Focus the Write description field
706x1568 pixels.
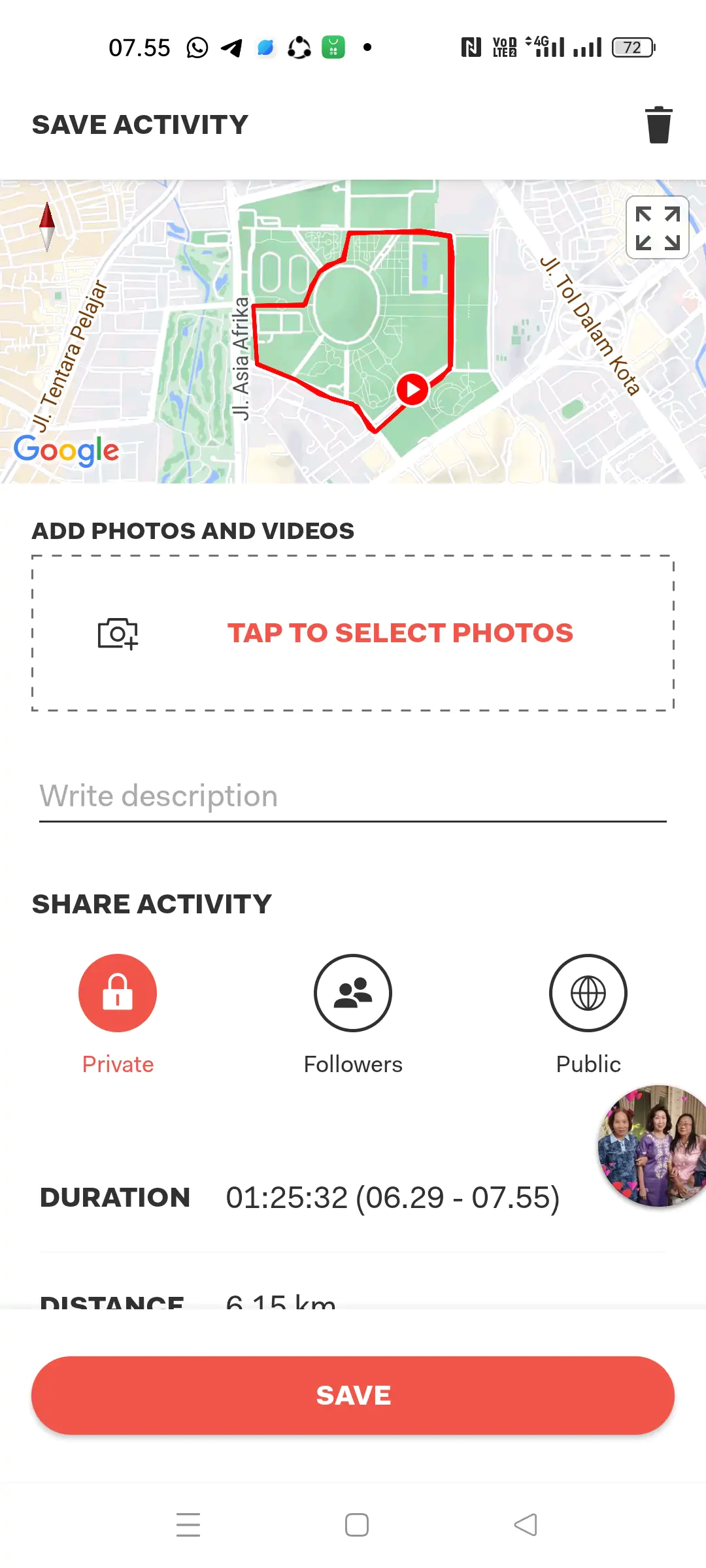point(353,796)
